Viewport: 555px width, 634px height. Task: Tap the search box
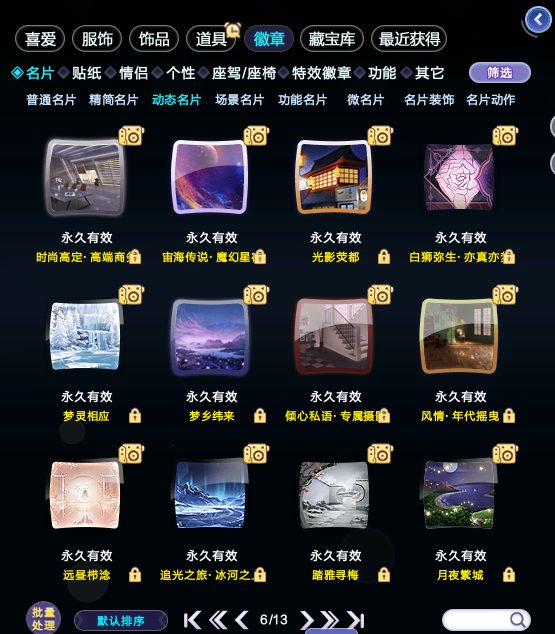pos(486,619)
